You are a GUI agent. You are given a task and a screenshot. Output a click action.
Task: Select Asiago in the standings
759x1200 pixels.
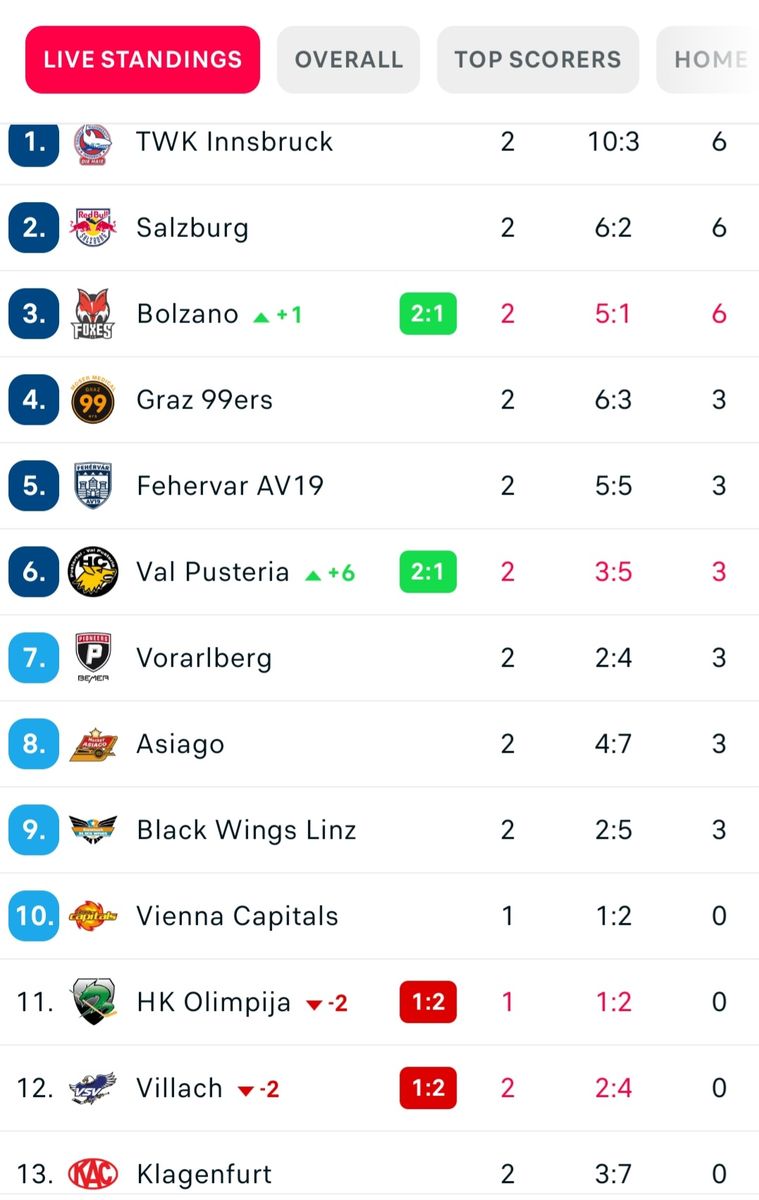point(180,744)
